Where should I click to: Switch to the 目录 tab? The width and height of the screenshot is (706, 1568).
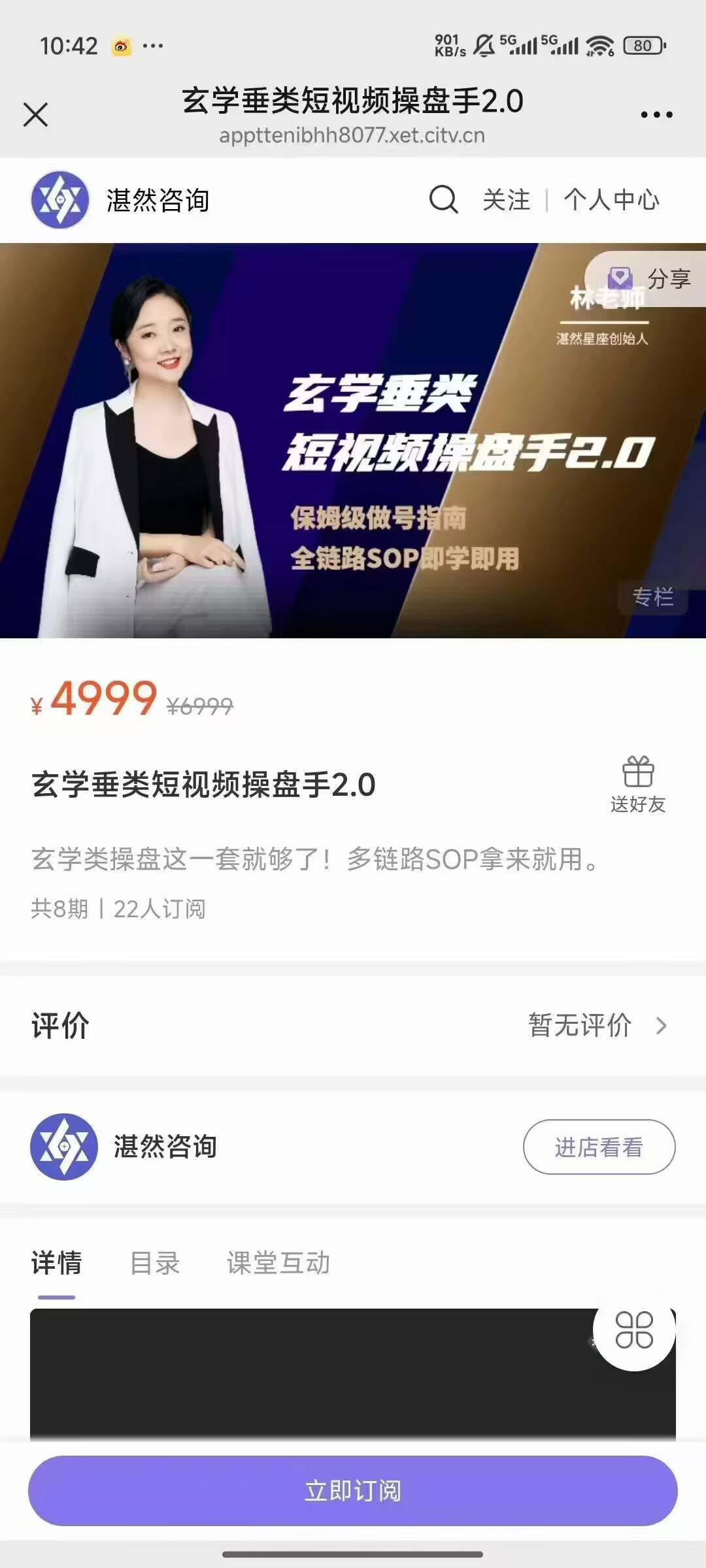[x=155, y=1262]
